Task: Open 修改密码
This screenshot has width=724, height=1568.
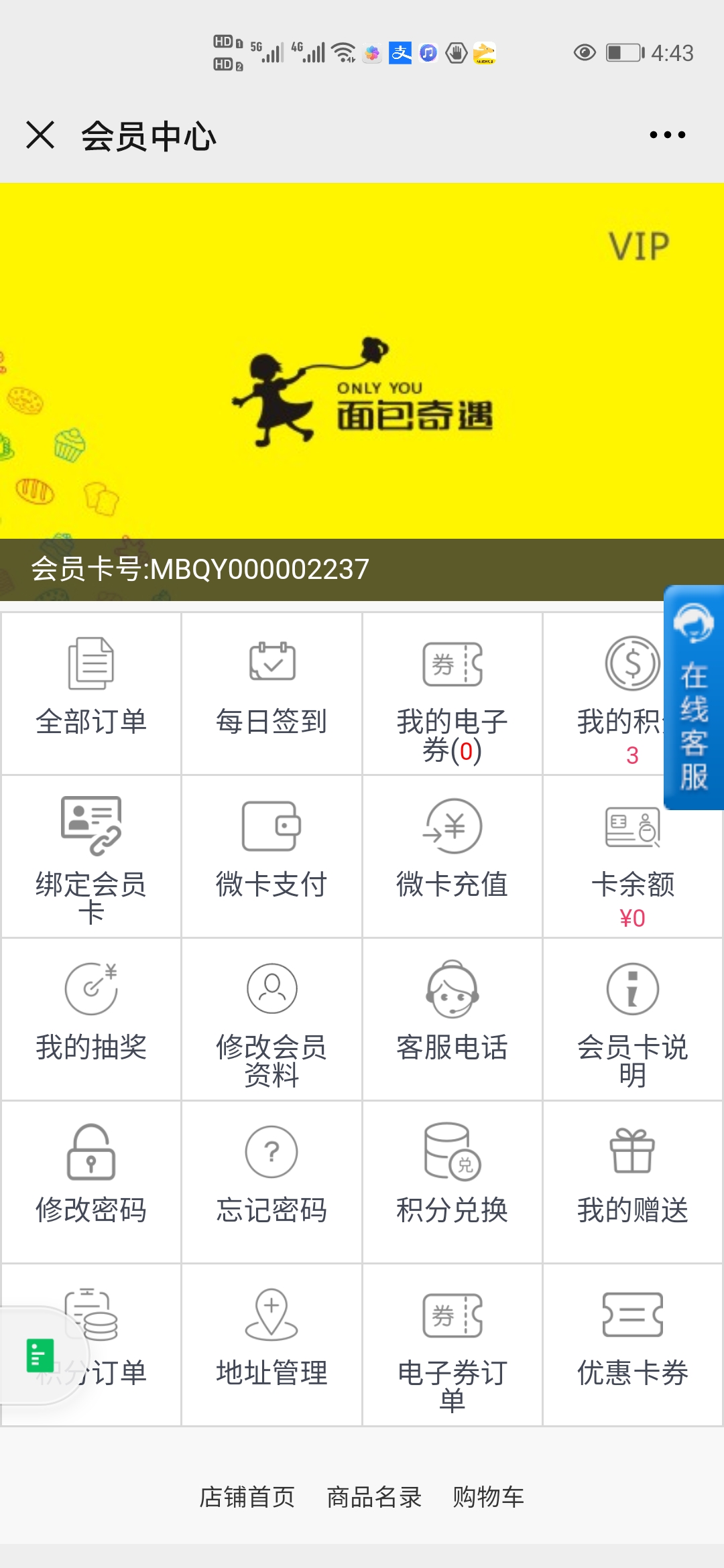Action: [x=91, y=1182]
